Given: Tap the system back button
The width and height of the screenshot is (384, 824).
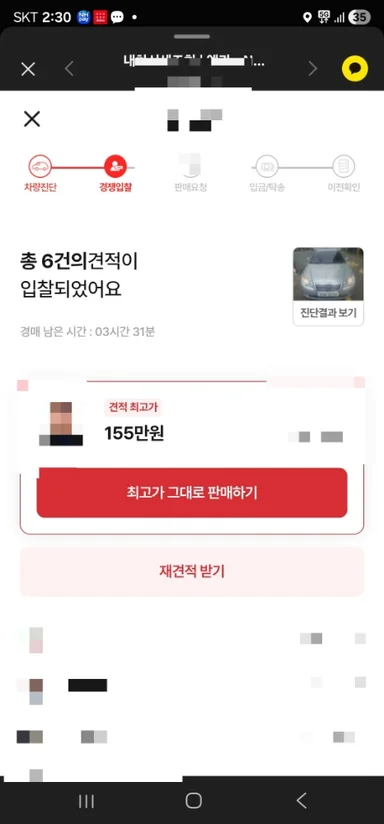Looking at the screenshot, I should coord(301,800).
